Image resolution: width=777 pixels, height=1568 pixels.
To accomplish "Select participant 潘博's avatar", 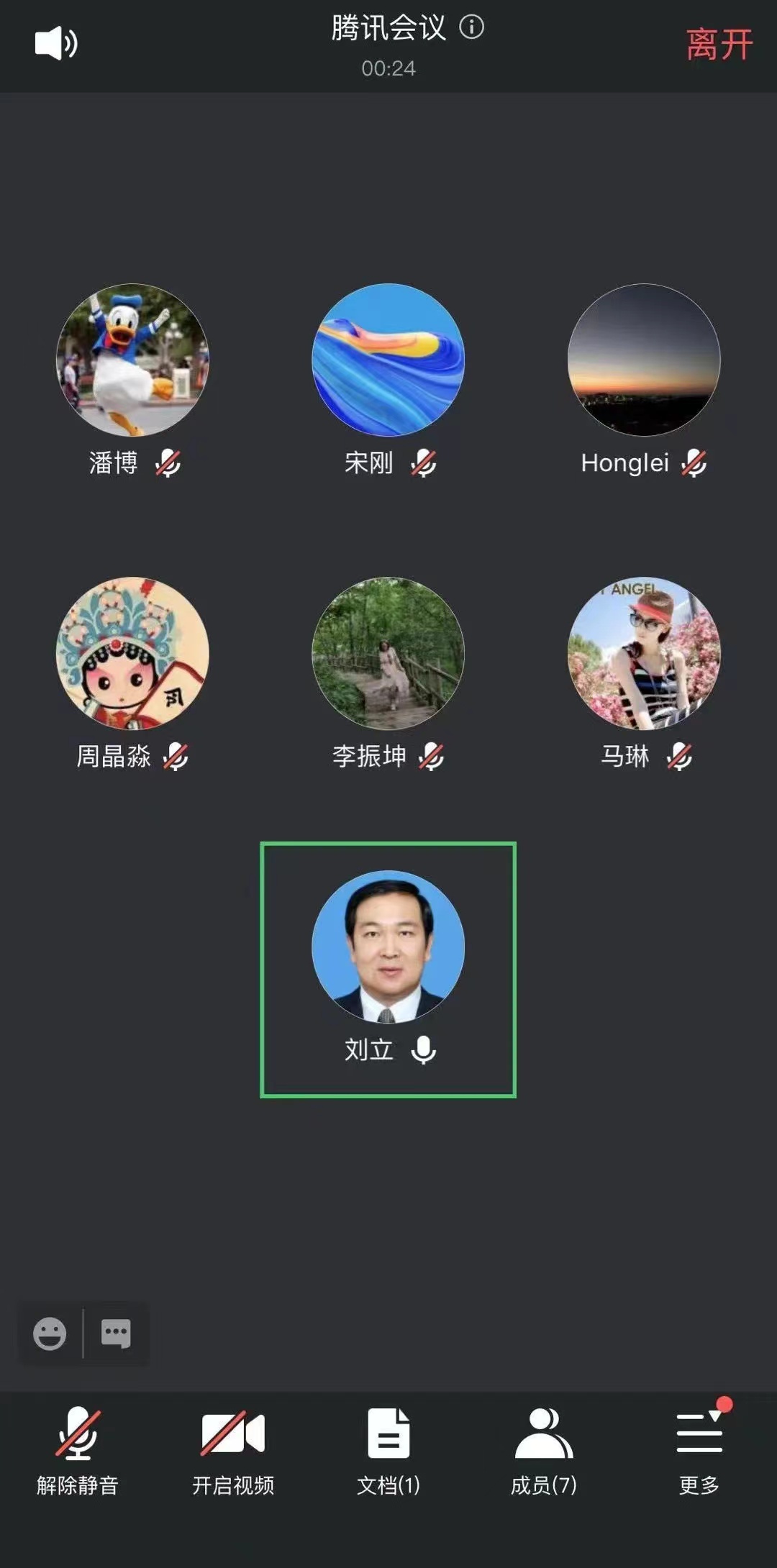I will point(132,360).
